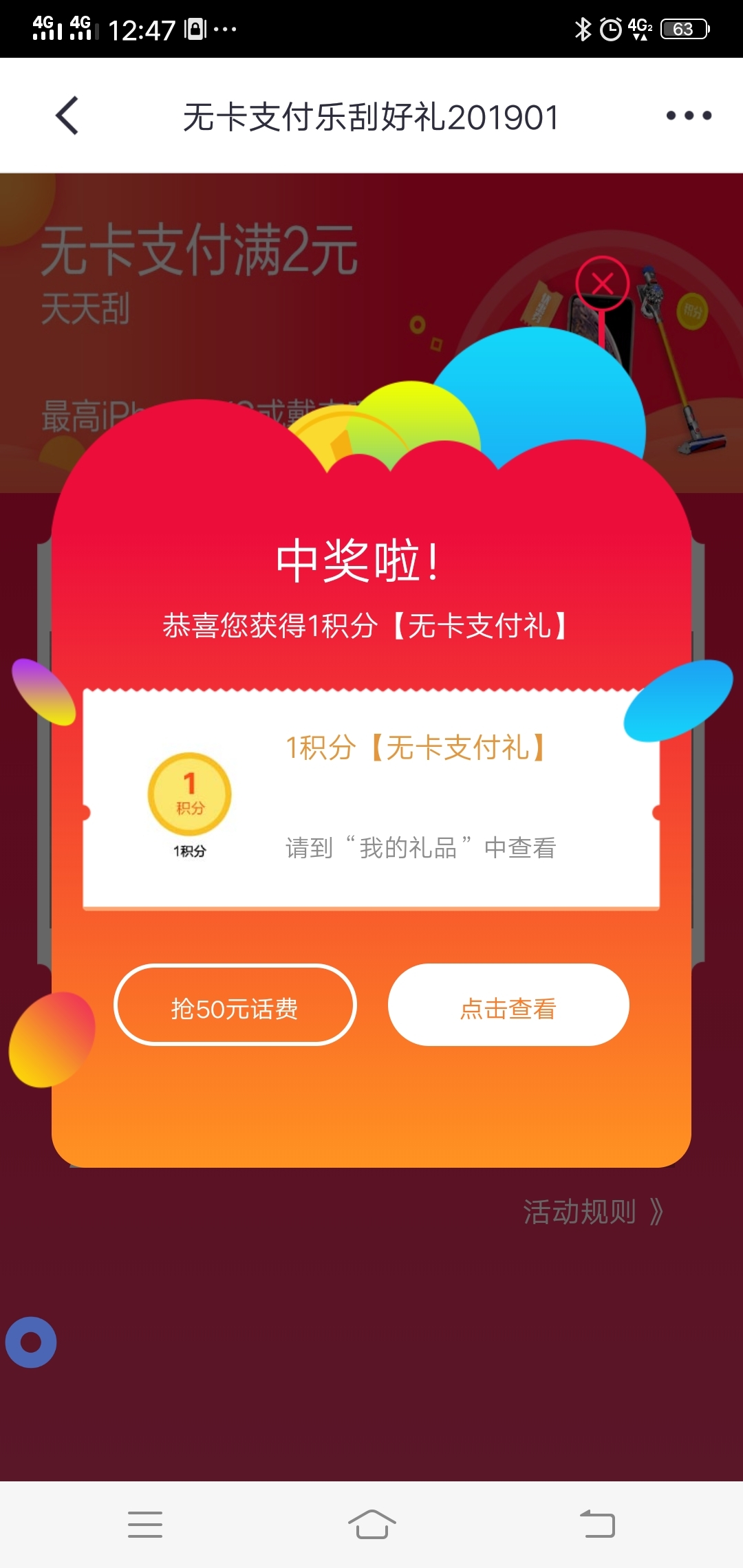Open recent apps from the navigation bar
Viewport: 743px width, 1568px height.
point(145,1525)
